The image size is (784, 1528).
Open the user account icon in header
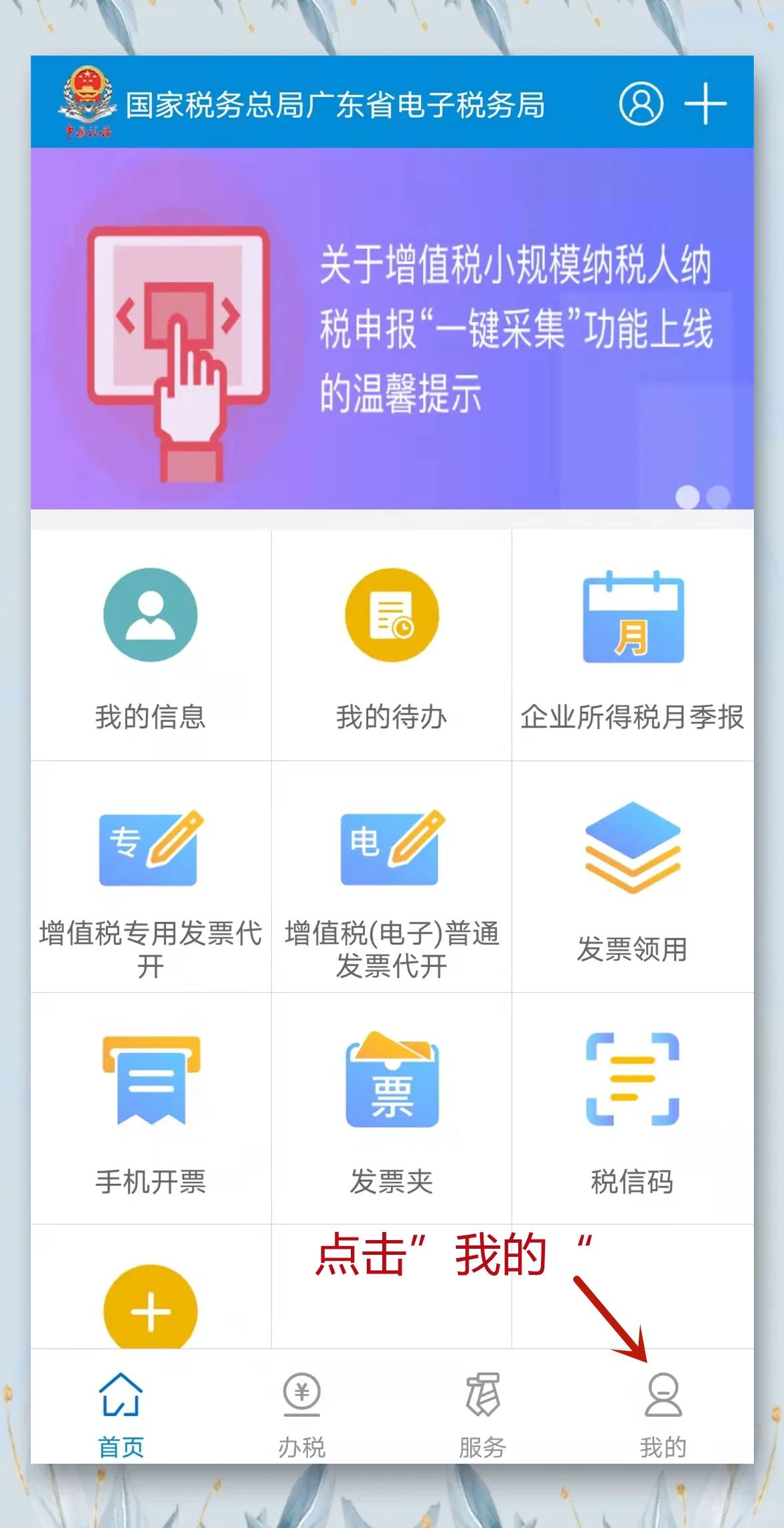(x=641, y=104)
